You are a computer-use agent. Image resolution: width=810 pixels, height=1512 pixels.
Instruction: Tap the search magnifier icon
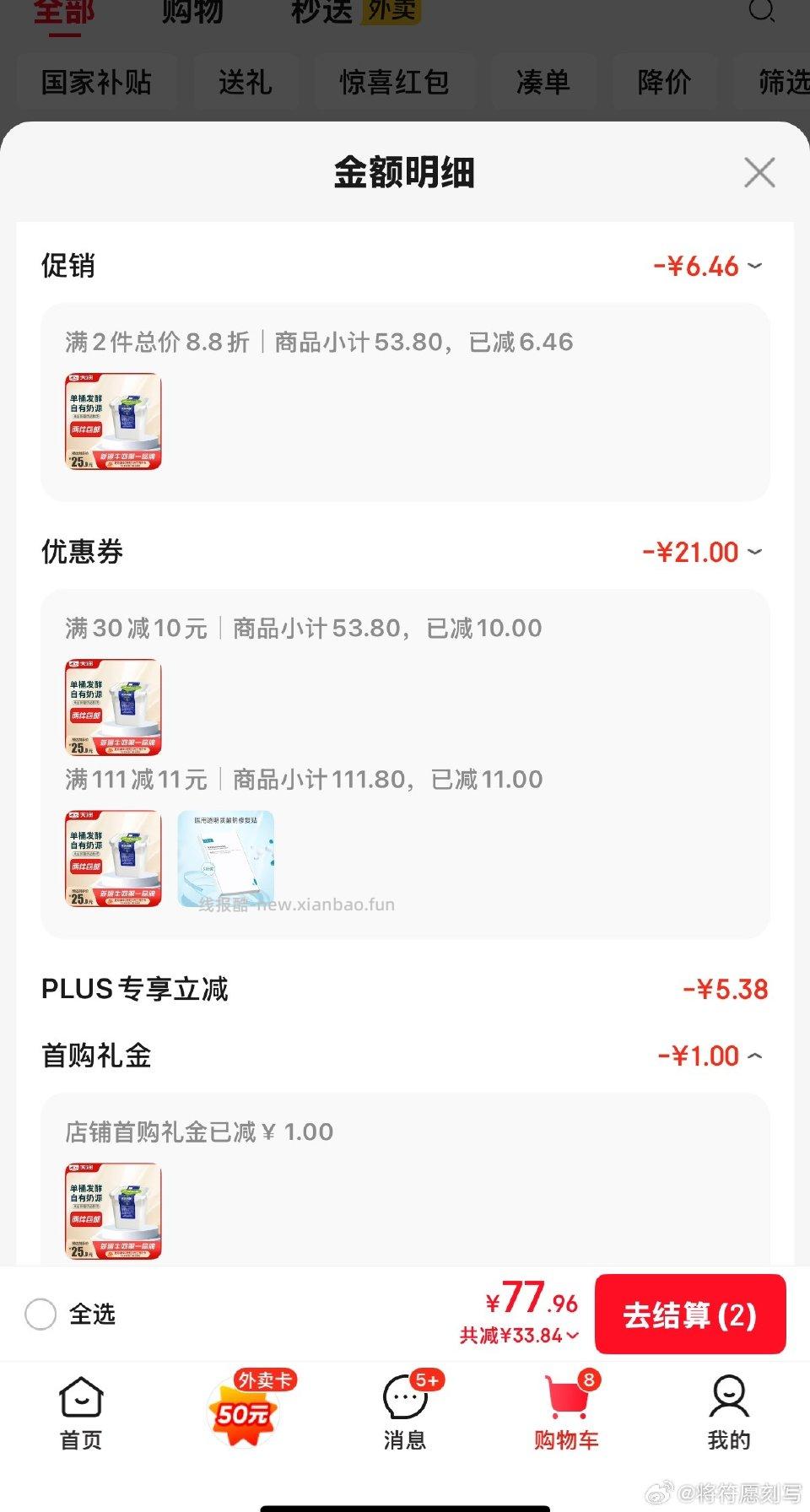(762, 11)
